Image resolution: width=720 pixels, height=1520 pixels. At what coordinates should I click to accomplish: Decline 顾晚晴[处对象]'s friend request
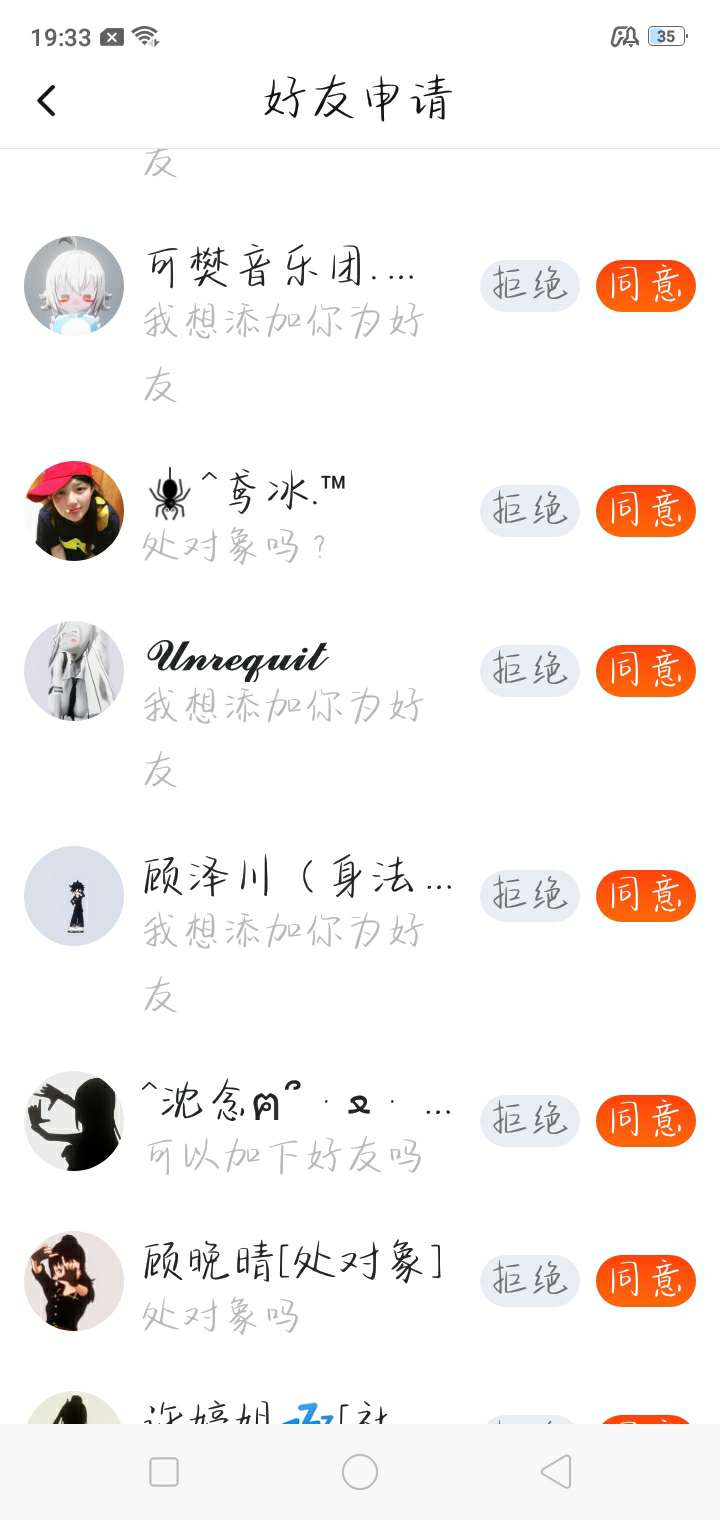pos(530,1280)
